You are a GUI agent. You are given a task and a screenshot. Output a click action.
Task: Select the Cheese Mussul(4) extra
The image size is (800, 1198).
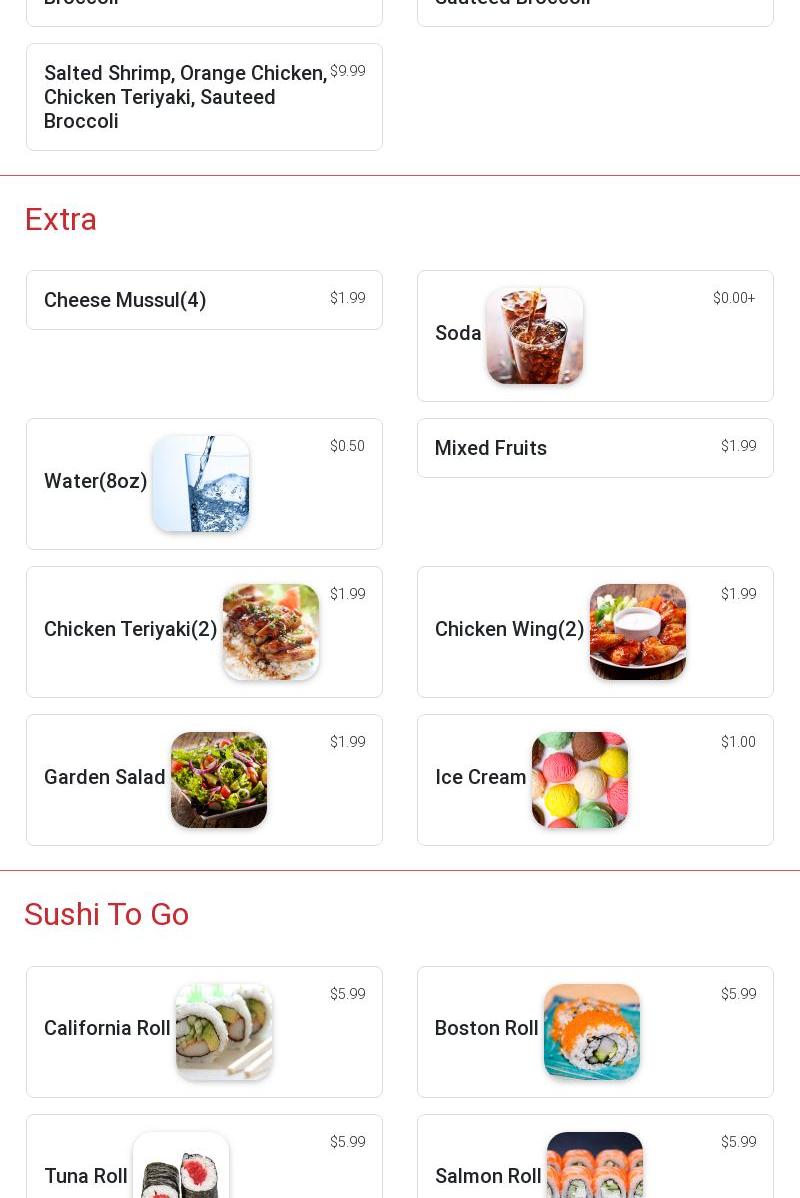204,300
